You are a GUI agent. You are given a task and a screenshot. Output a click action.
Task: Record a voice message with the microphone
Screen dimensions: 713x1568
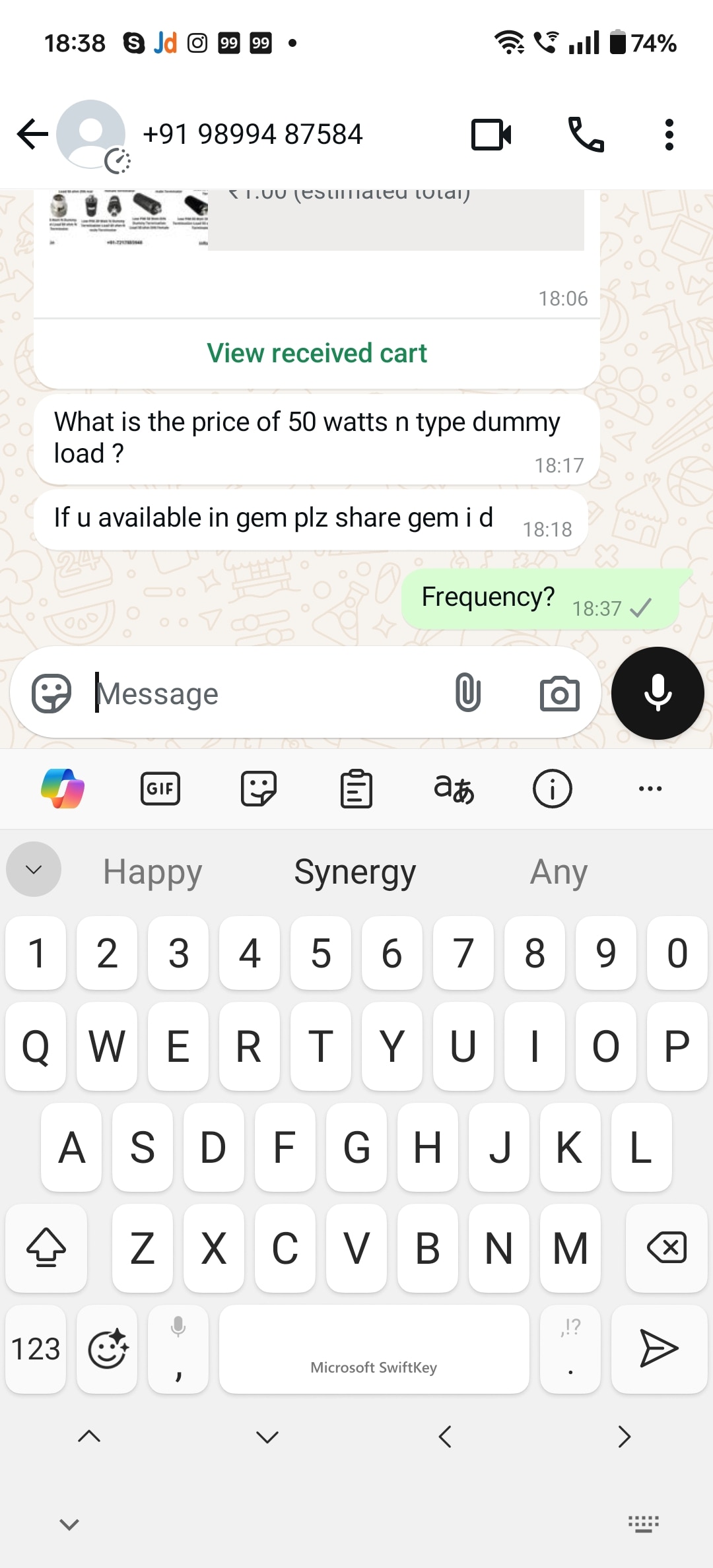[x=658, y=693]
